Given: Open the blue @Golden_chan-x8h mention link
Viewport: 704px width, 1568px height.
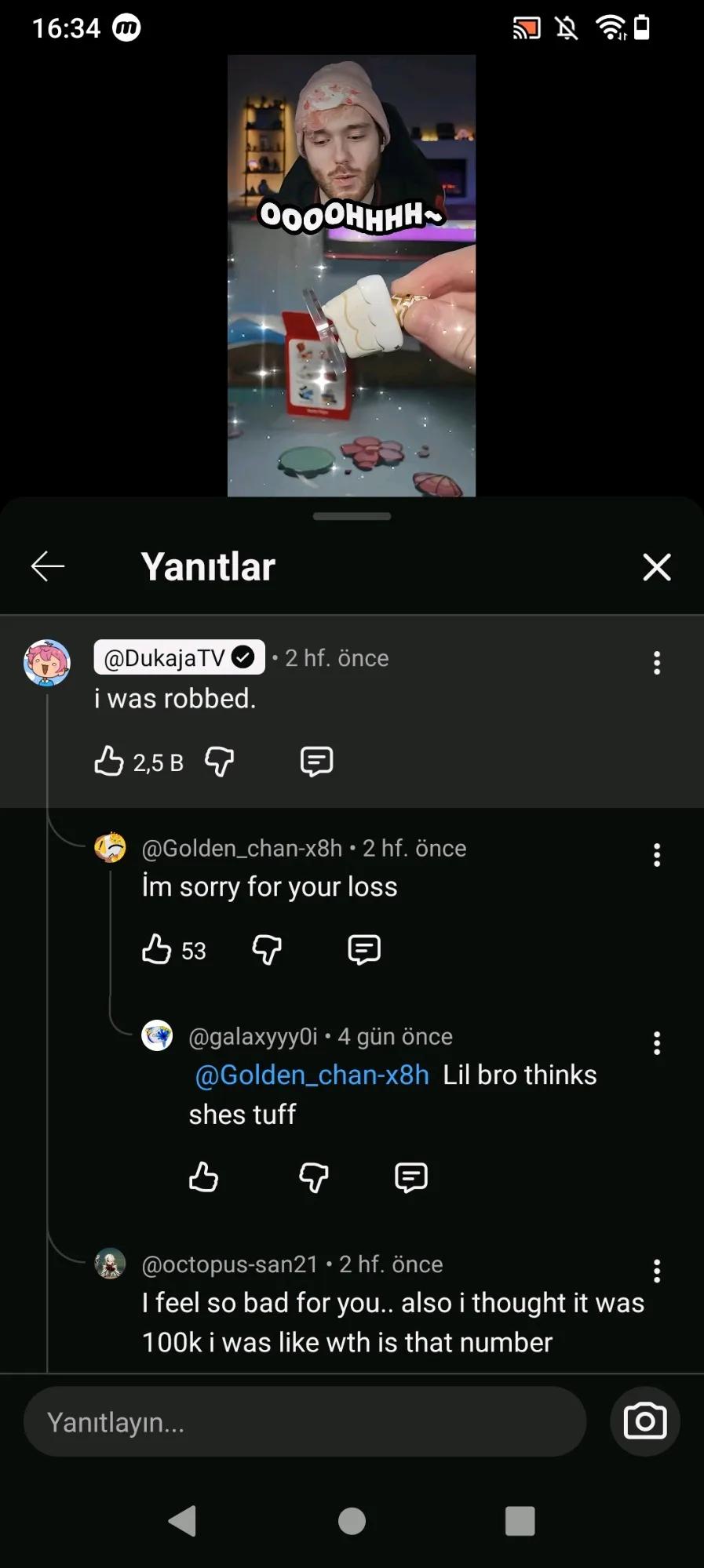Looking at the screenshot, I should (x=312, y=1075).
